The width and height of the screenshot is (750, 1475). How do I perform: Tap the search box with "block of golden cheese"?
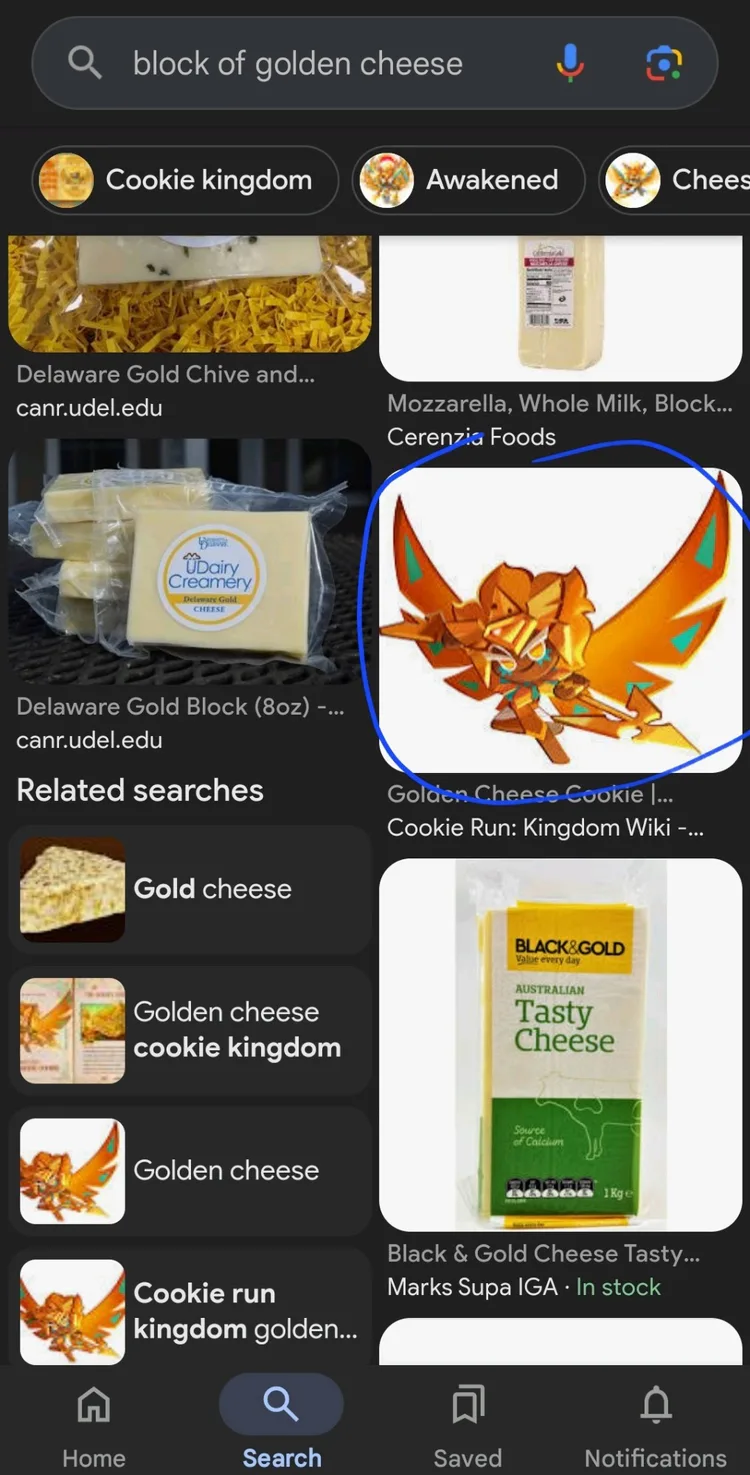(300, 64)
